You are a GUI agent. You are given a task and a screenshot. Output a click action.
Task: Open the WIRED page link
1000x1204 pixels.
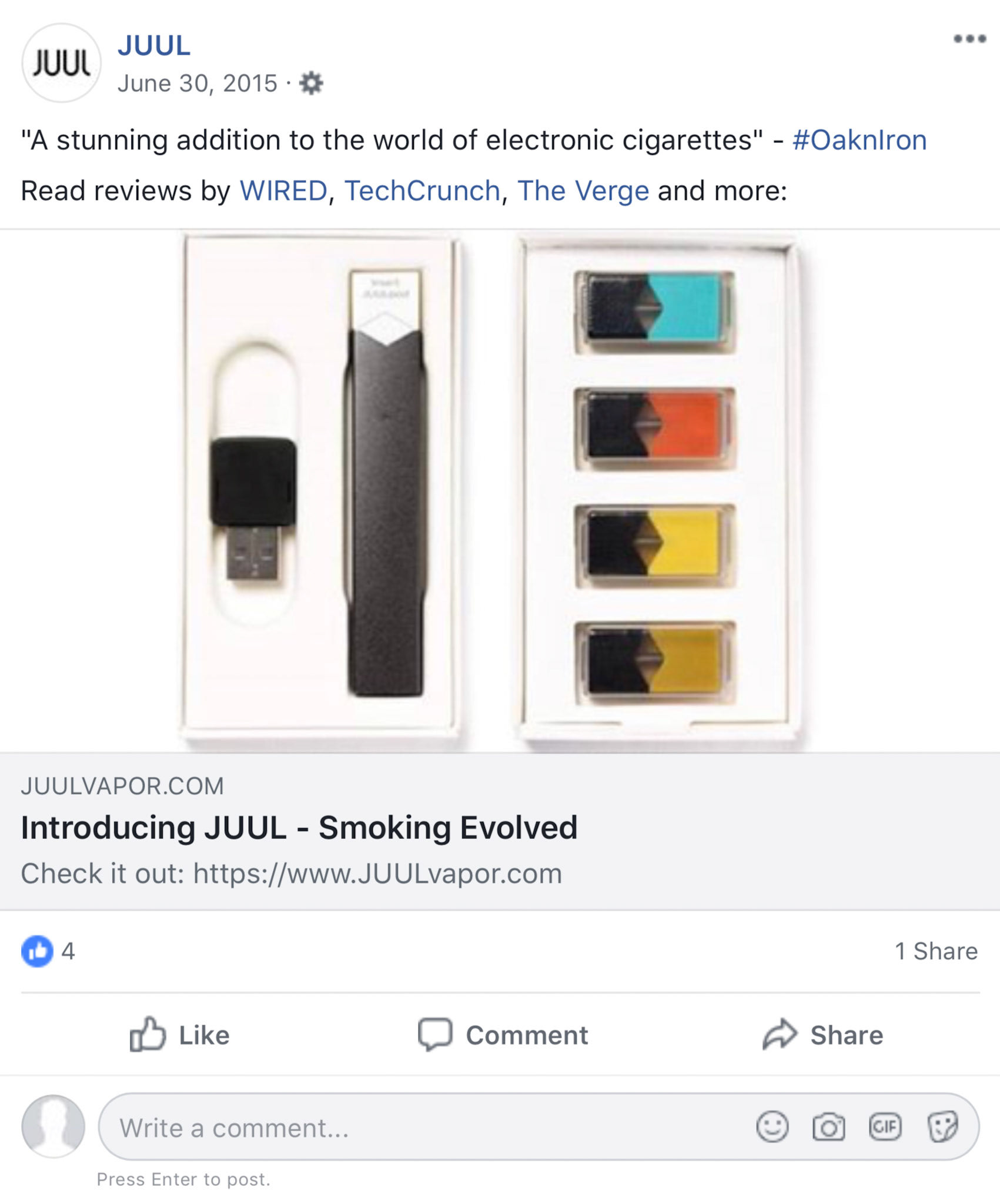tap(283, 191)
